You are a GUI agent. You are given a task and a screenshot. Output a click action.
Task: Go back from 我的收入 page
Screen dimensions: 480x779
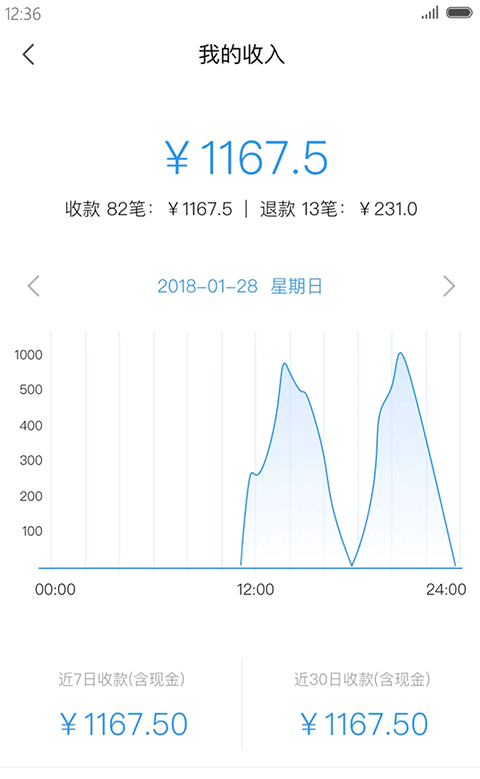click(29, 55)
